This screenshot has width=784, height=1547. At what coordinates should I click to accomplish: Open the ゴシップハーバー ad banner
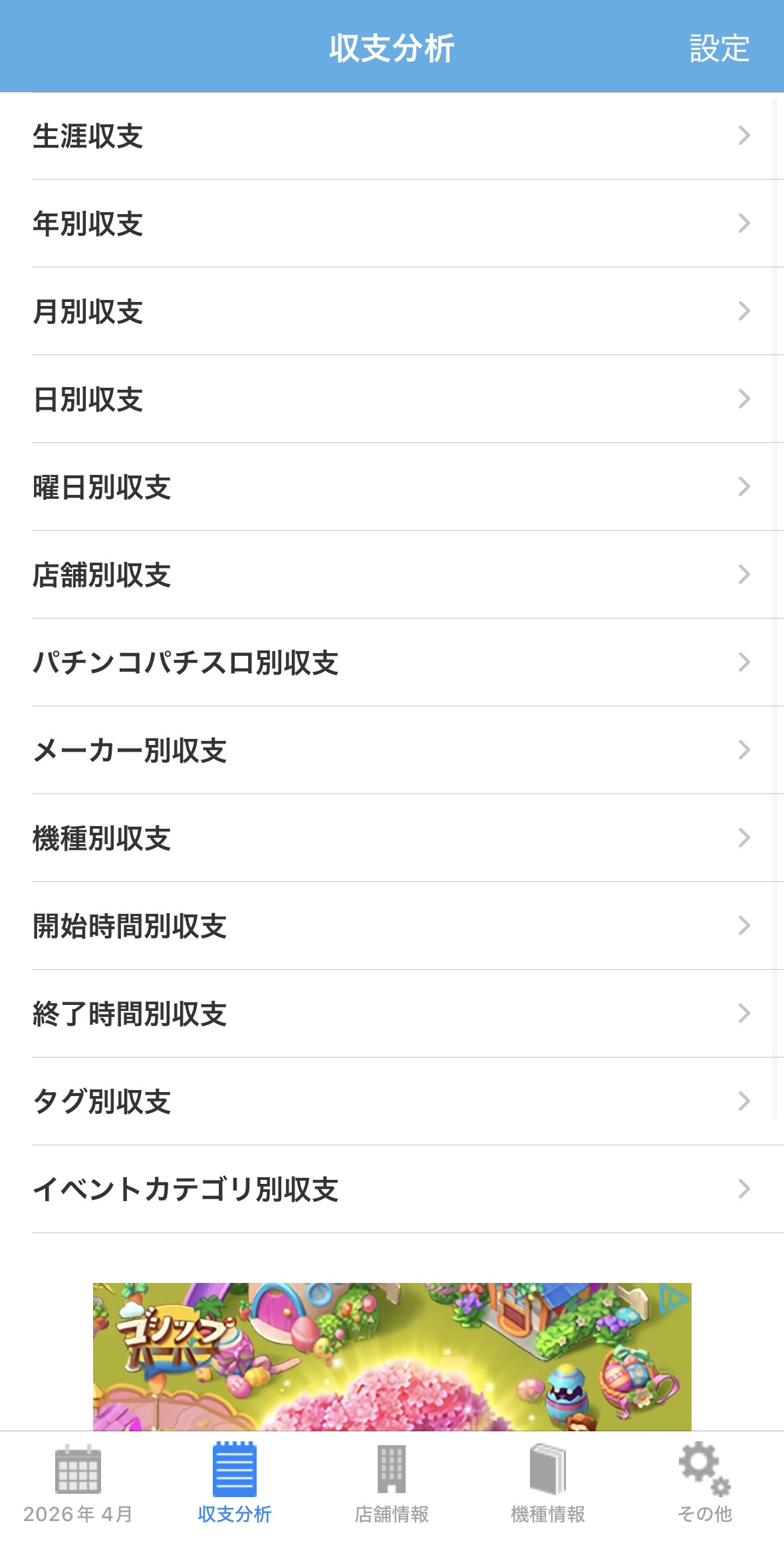392,1356
